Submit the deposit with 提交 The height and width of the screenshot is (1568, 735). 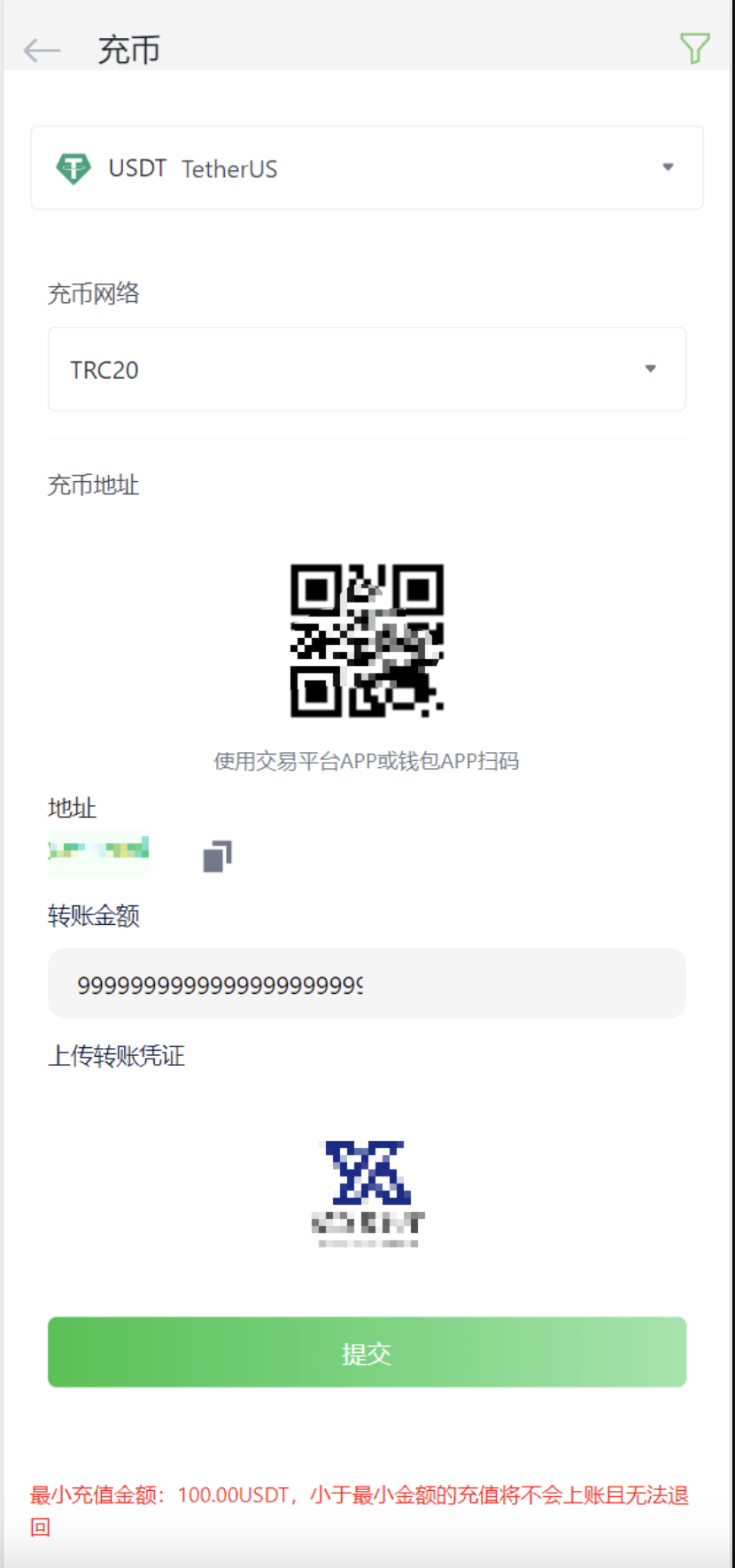pyautogui.click(x=367, y=1352)
